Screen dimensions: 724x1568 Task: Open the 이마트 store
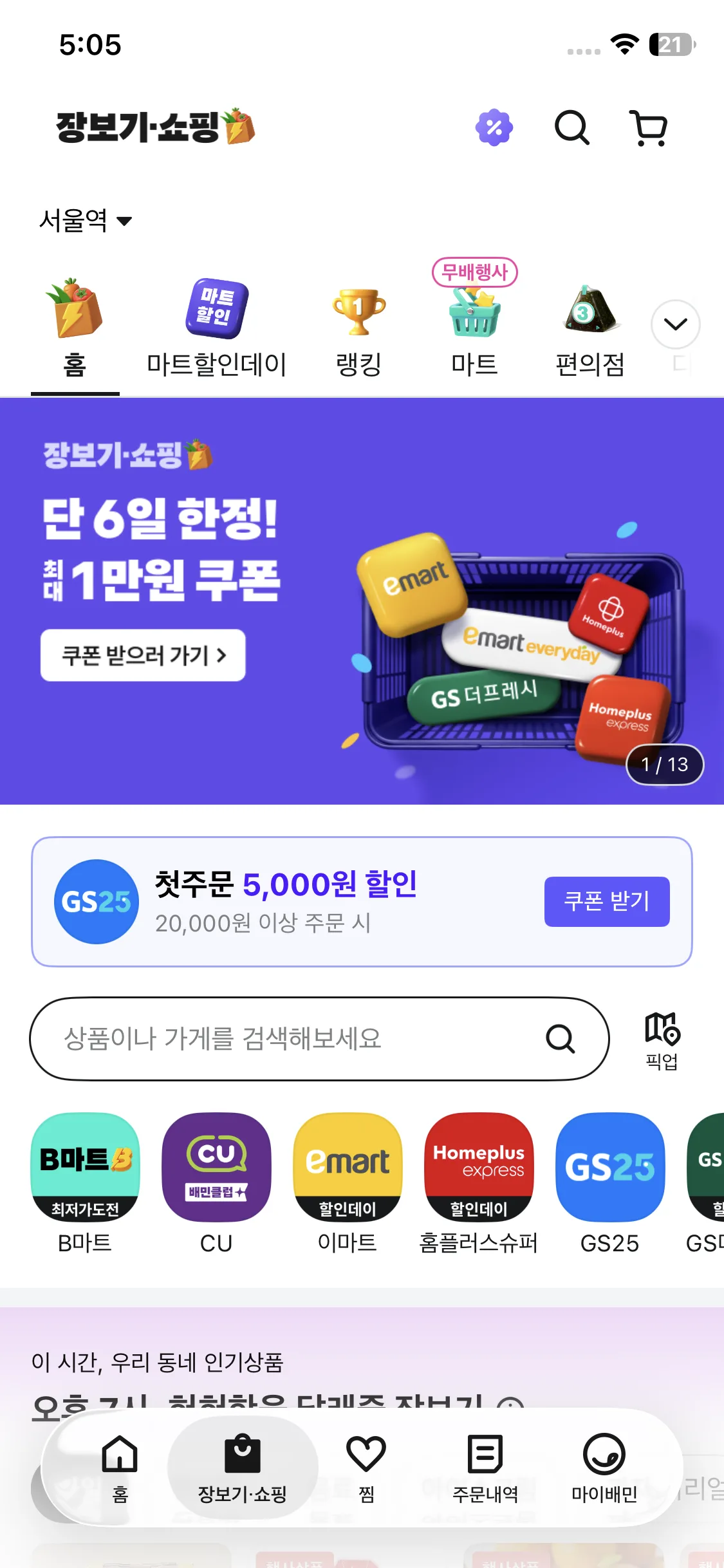(348, 1183)
